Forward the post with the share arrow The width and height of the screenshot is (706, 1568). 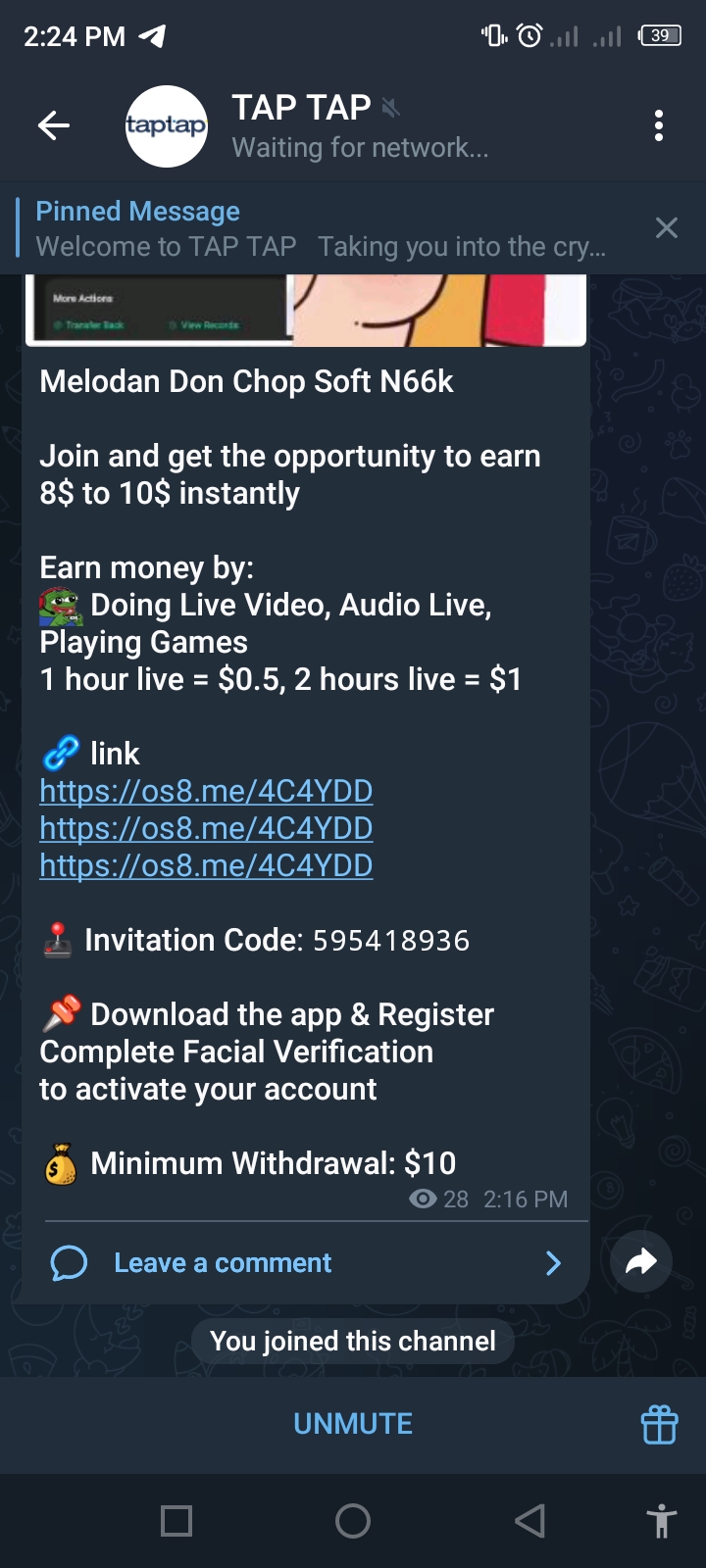click(x=640, y=1262)
